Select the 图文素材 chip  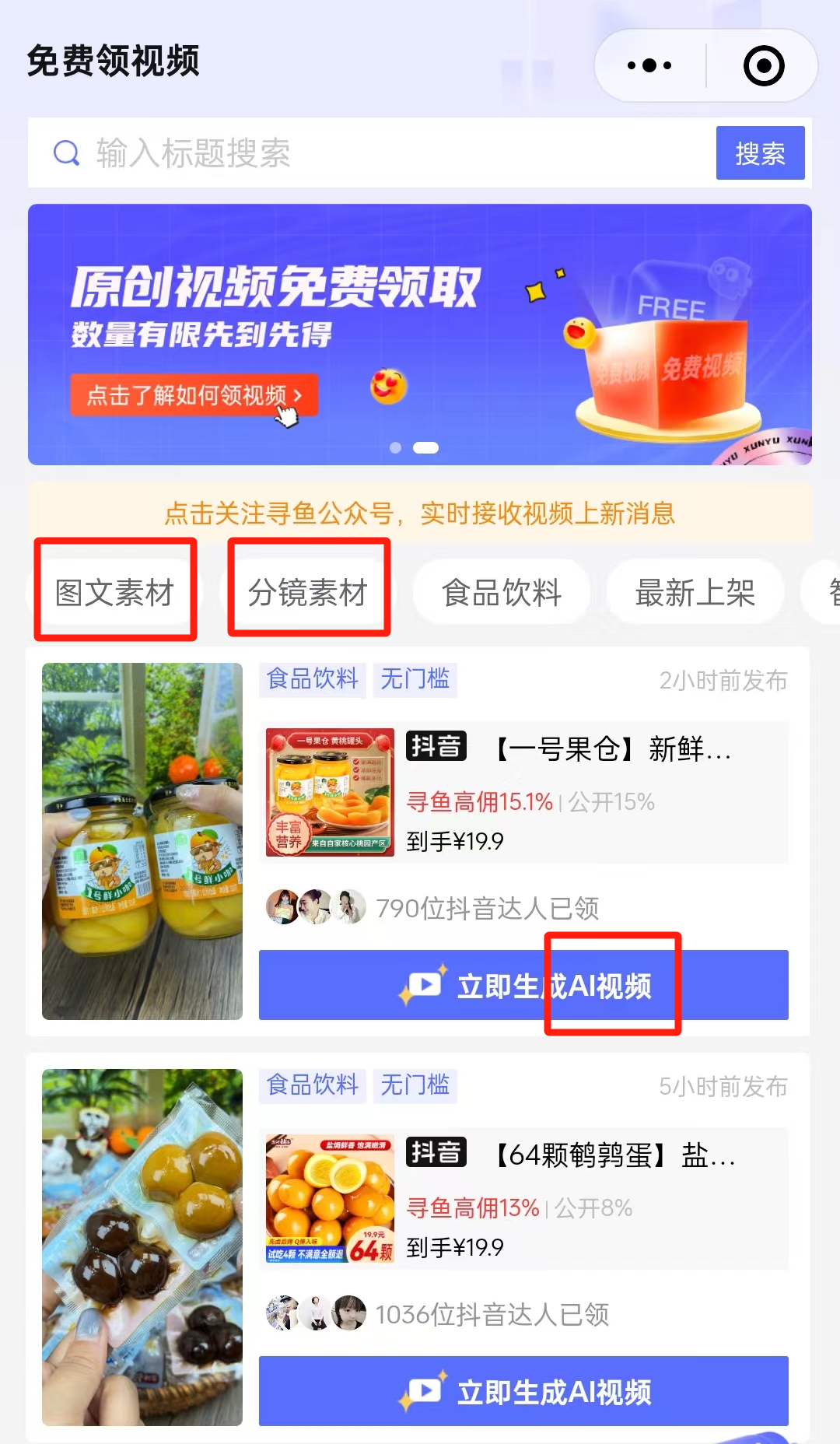pyautogui.click(x=115, y=593)
